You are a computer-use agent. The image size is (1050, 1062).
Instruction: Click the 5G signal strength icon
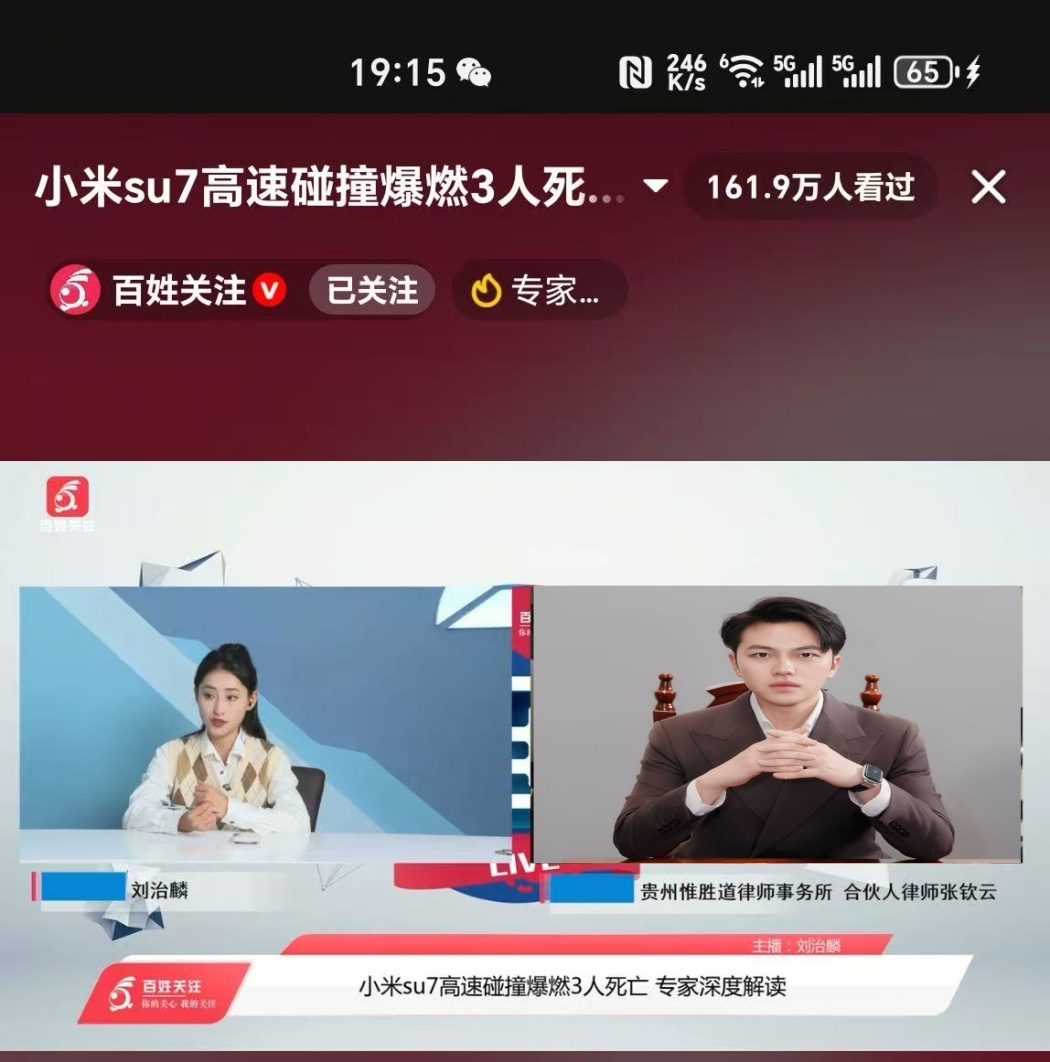[802, 70]
